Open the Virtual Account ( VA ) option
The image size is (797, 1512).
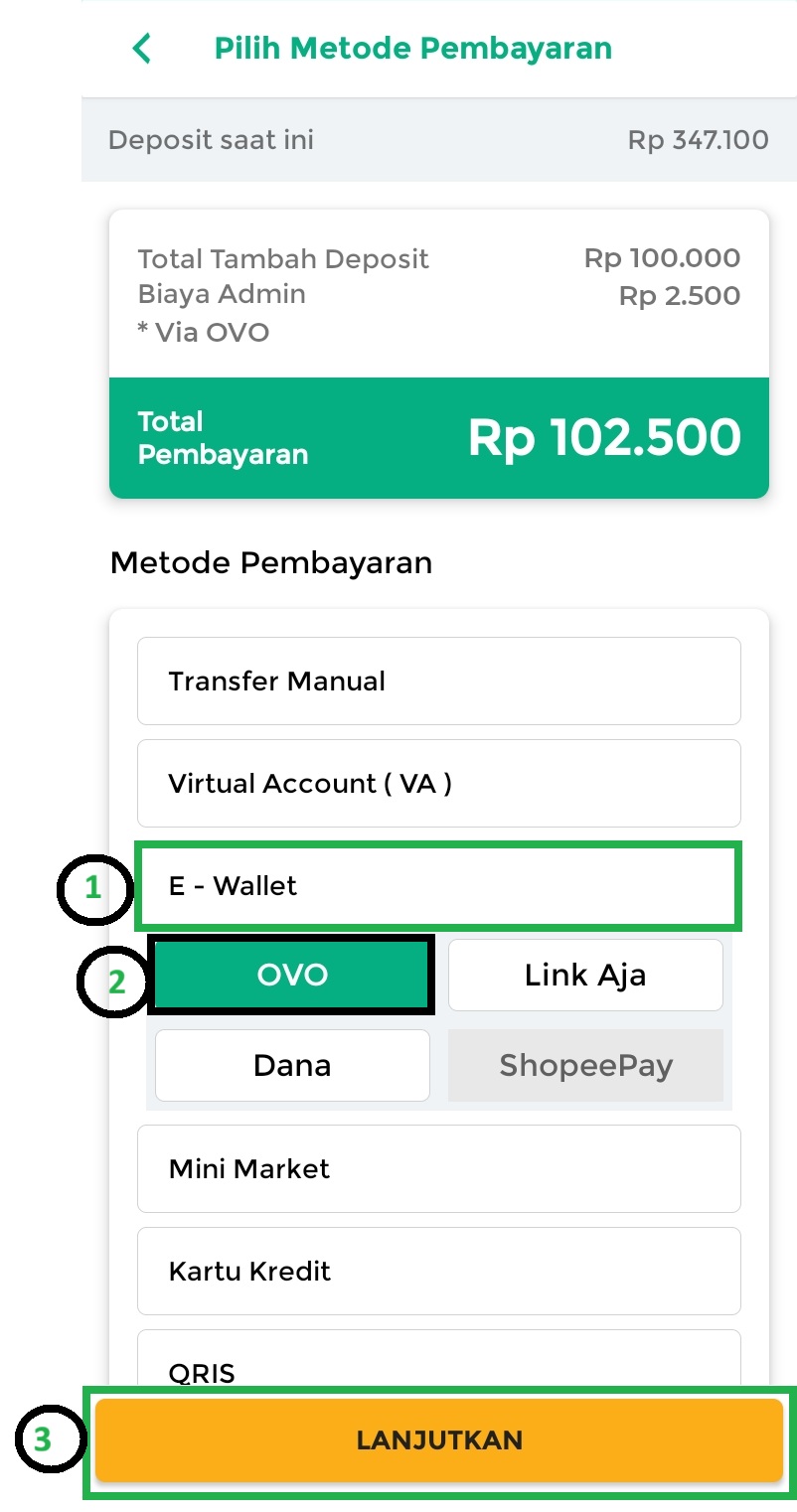point(438,784)
